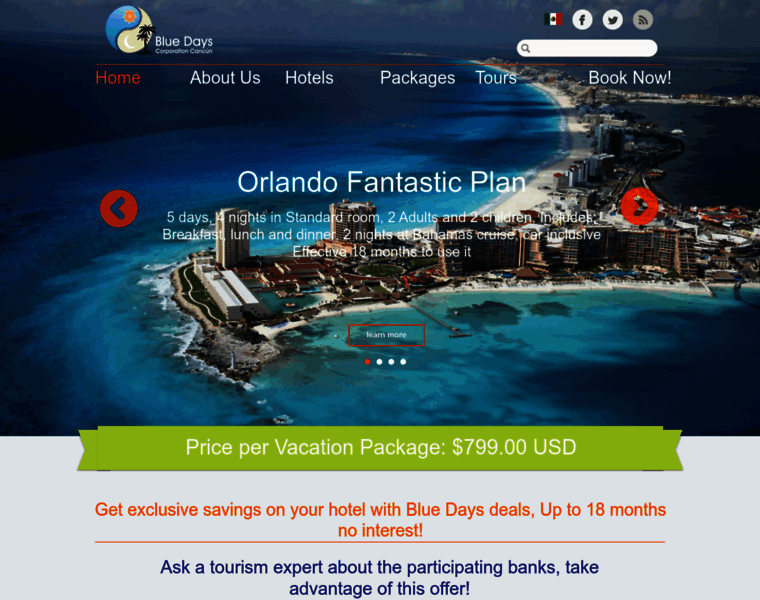Show the next slide with right arrow
The width and height of the screenshot is (760, 600).
(639, 207)
